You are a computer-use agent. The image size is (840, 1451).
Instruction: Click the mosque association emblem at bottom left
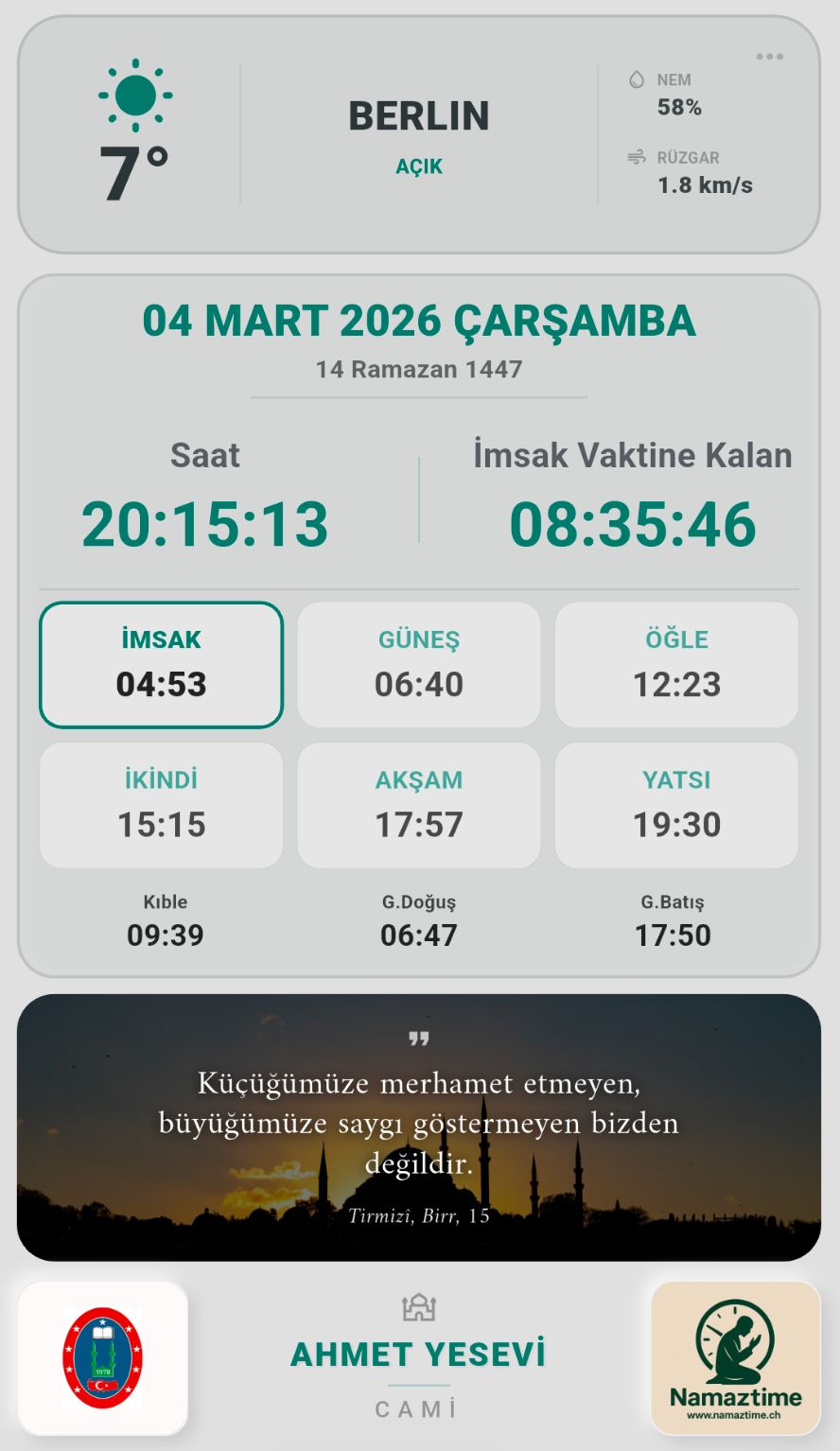[102, 1356]
